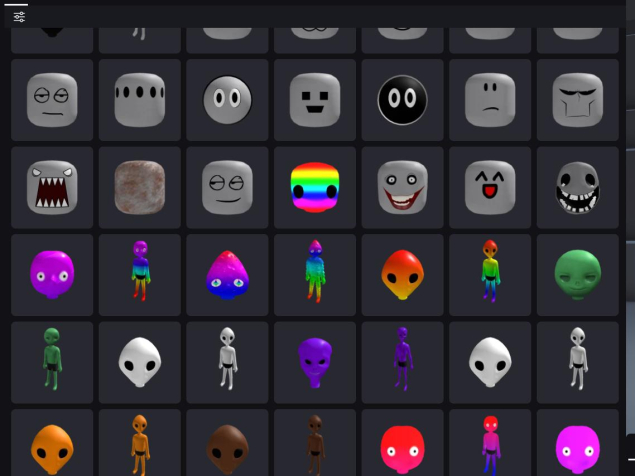Pick the gray head with smiley face
635x476 pixels.
[315, 100]
